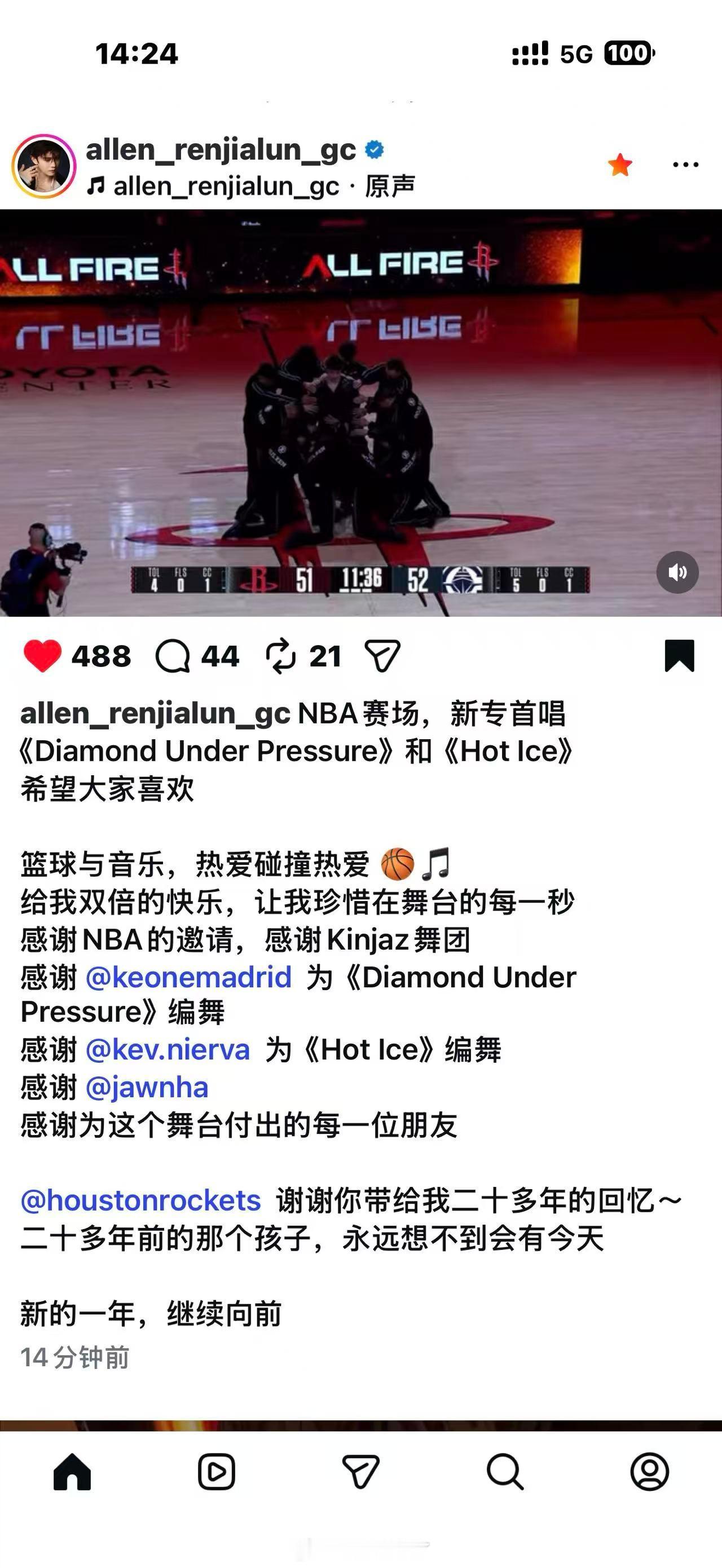The image size is (722, 1568).
Task: Toggle favorite star on this account
Action: pyautogui.click(x=619, y=164)
